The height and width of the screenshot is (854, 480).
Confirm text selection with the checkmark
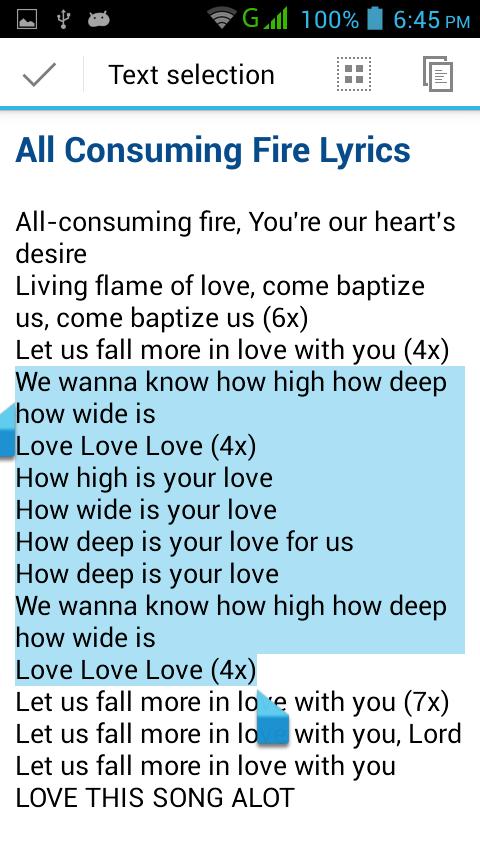coord(39,75)
